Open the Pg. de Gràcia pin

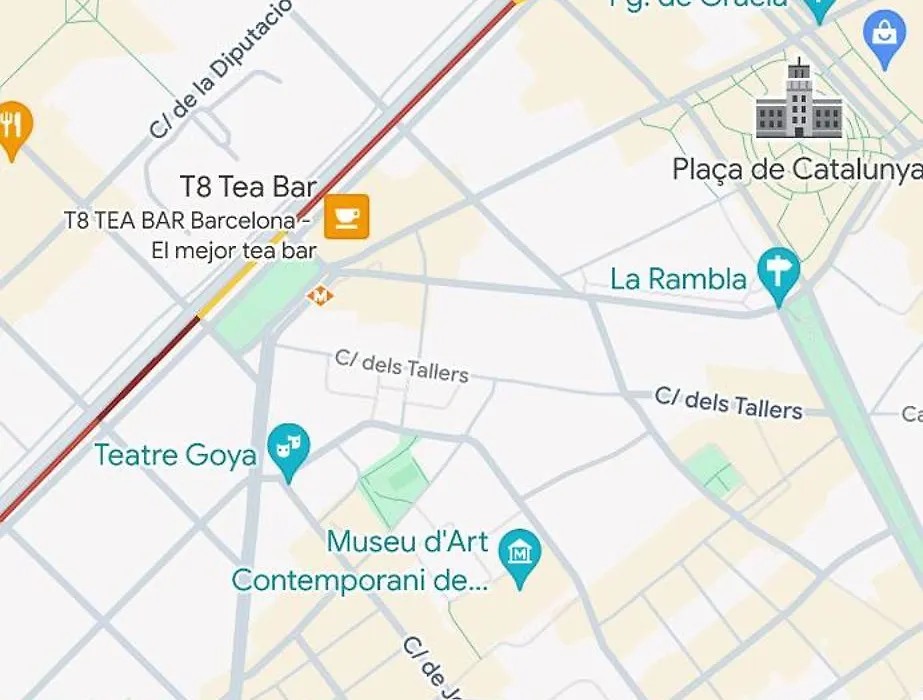(819, 8)
